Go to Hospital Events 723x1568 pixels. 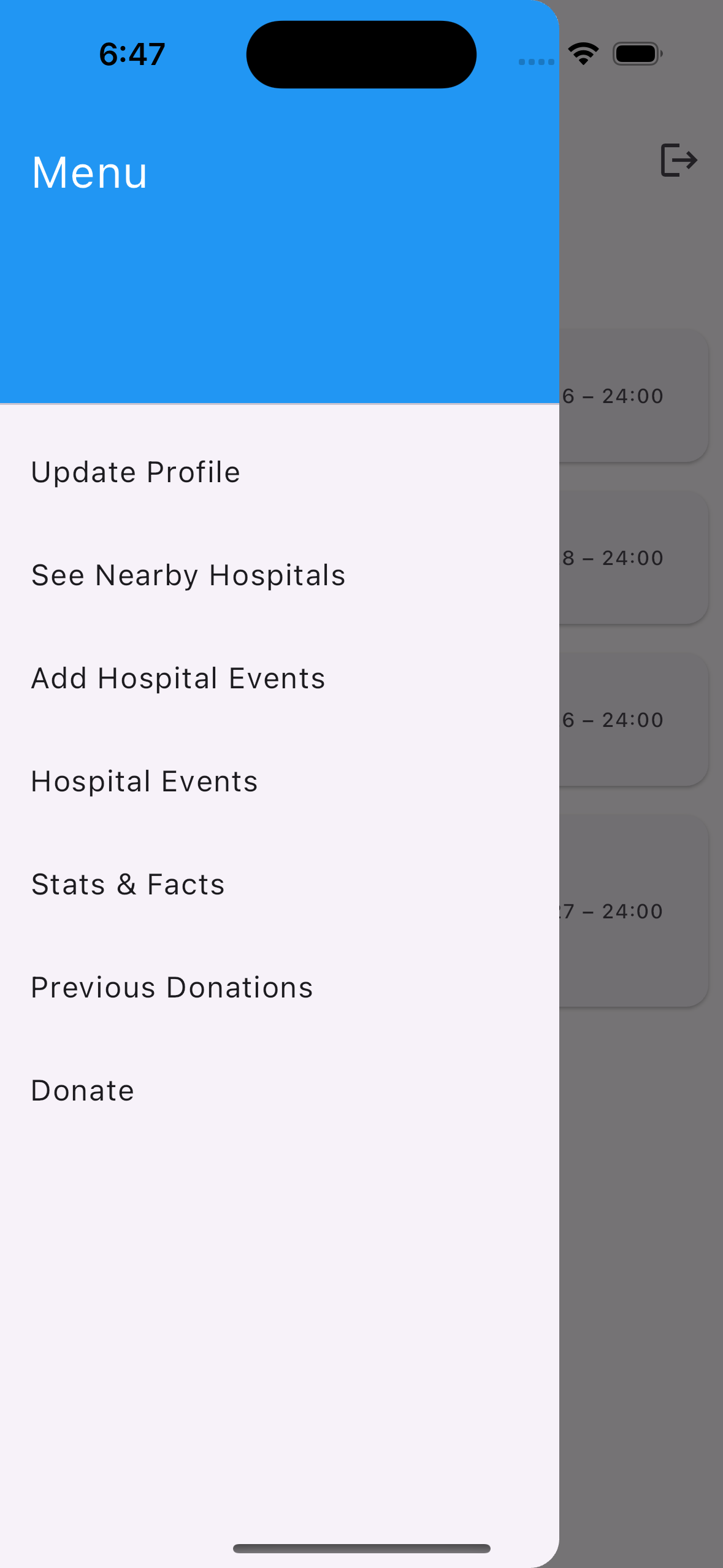click(x=144, y=781)
